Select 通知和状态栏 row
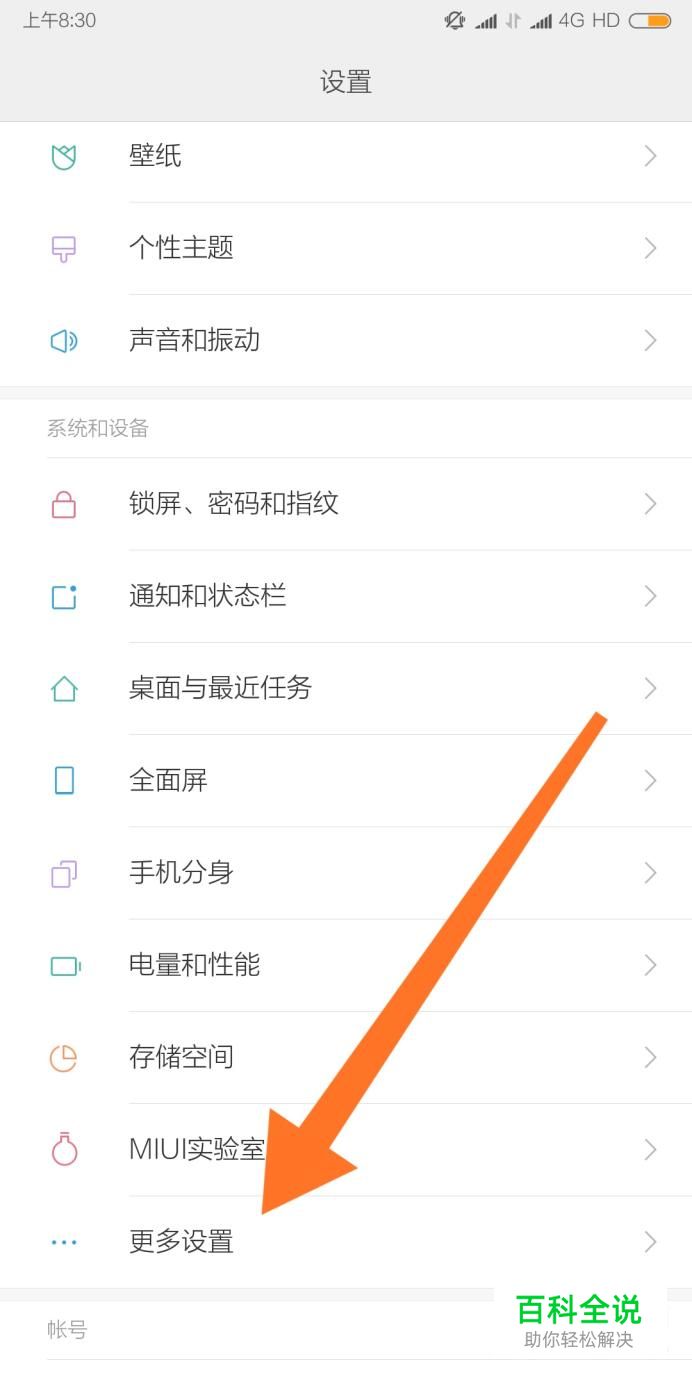This screenshot has height=1384, width=692. pyautogui.click(x=207, y=596)
